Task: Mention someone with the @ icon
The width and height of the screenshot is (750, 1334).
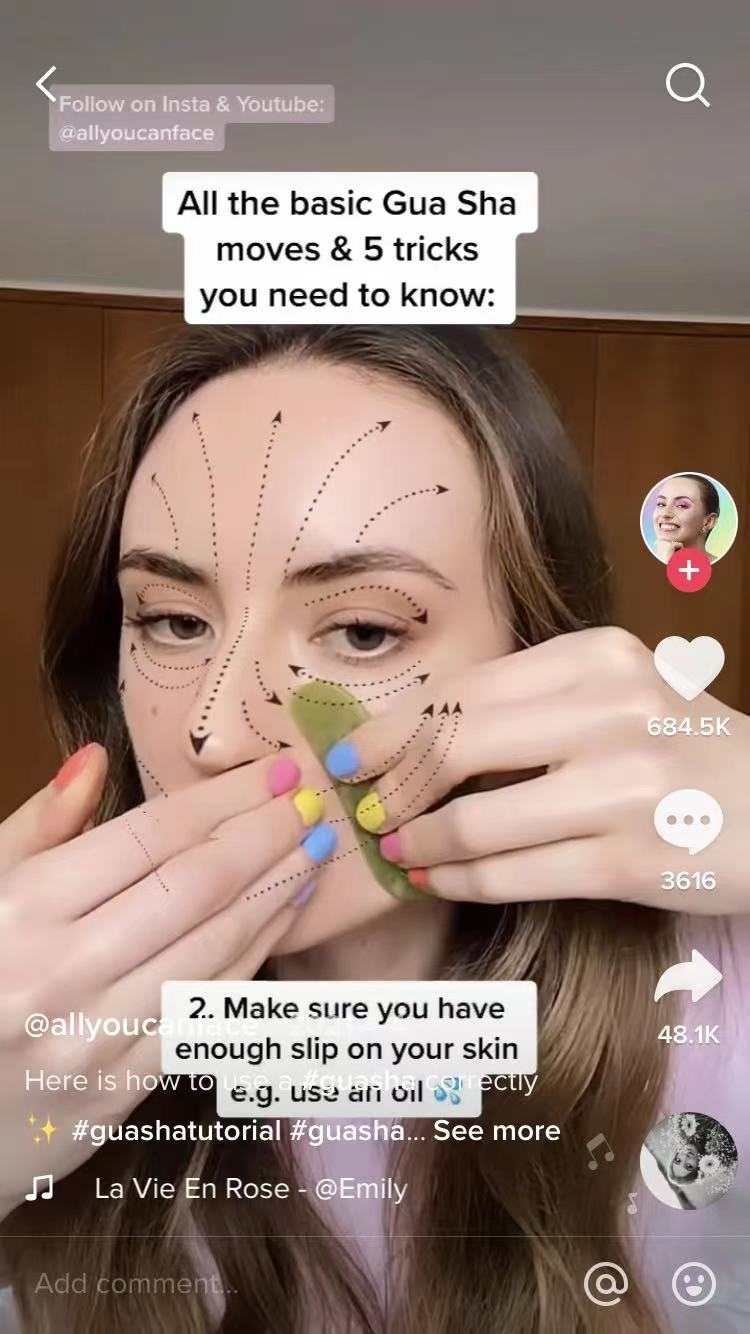Action: [x=606, y=1283]
